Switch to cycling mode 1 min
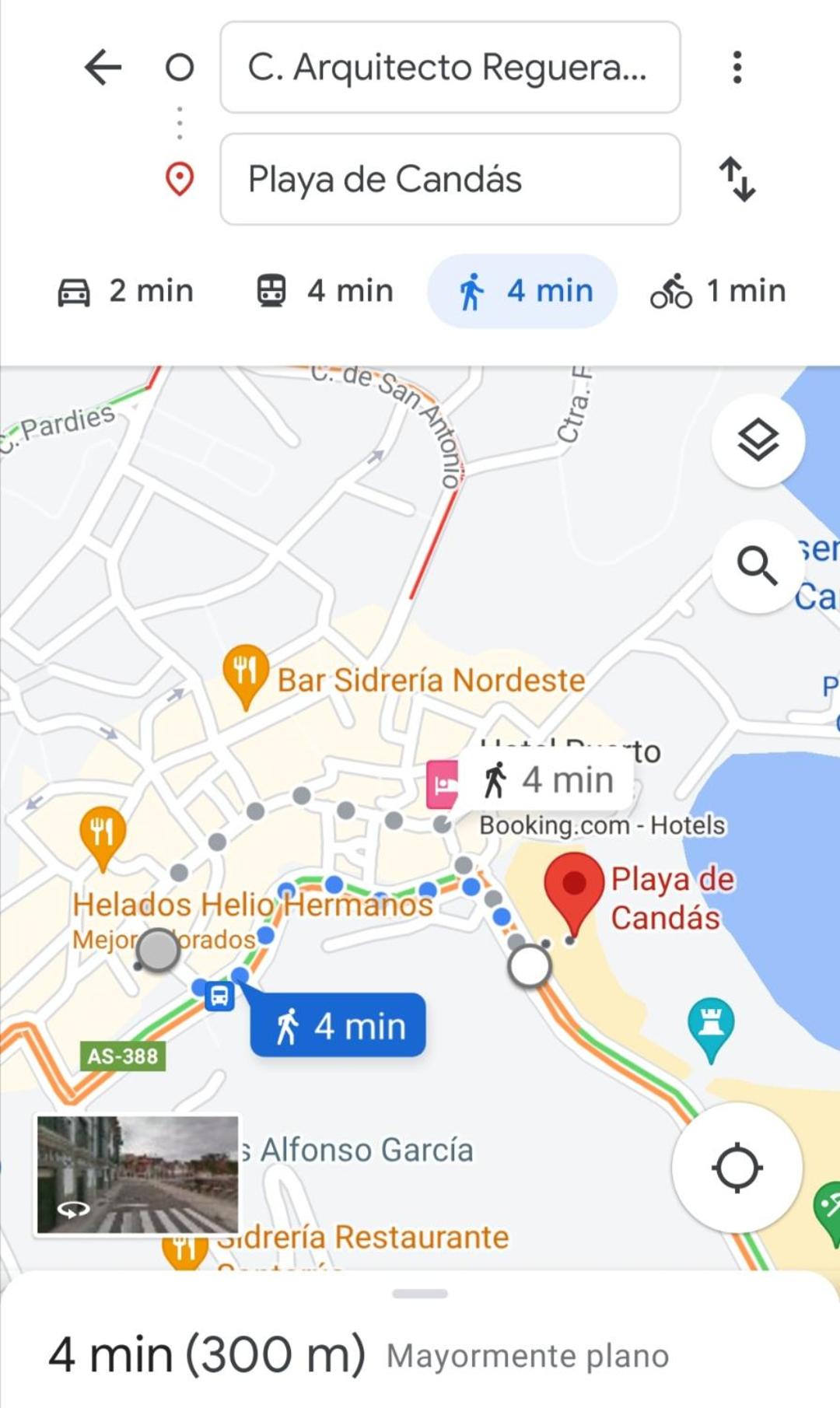The image size is (840, 1408). pos(718,291)
